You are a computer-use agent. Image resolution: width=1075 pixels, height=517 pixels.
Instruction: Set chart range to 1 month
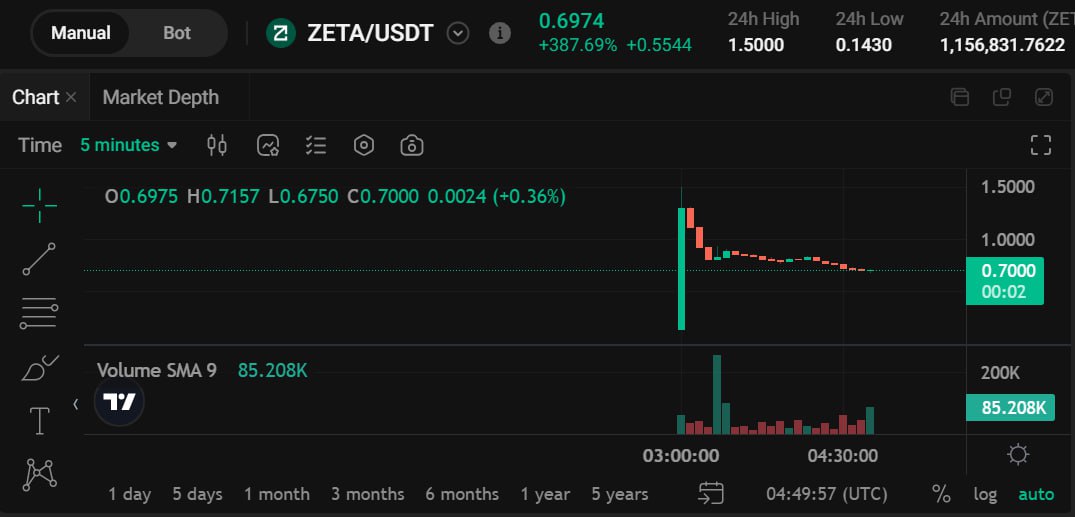tap(276, 494)
